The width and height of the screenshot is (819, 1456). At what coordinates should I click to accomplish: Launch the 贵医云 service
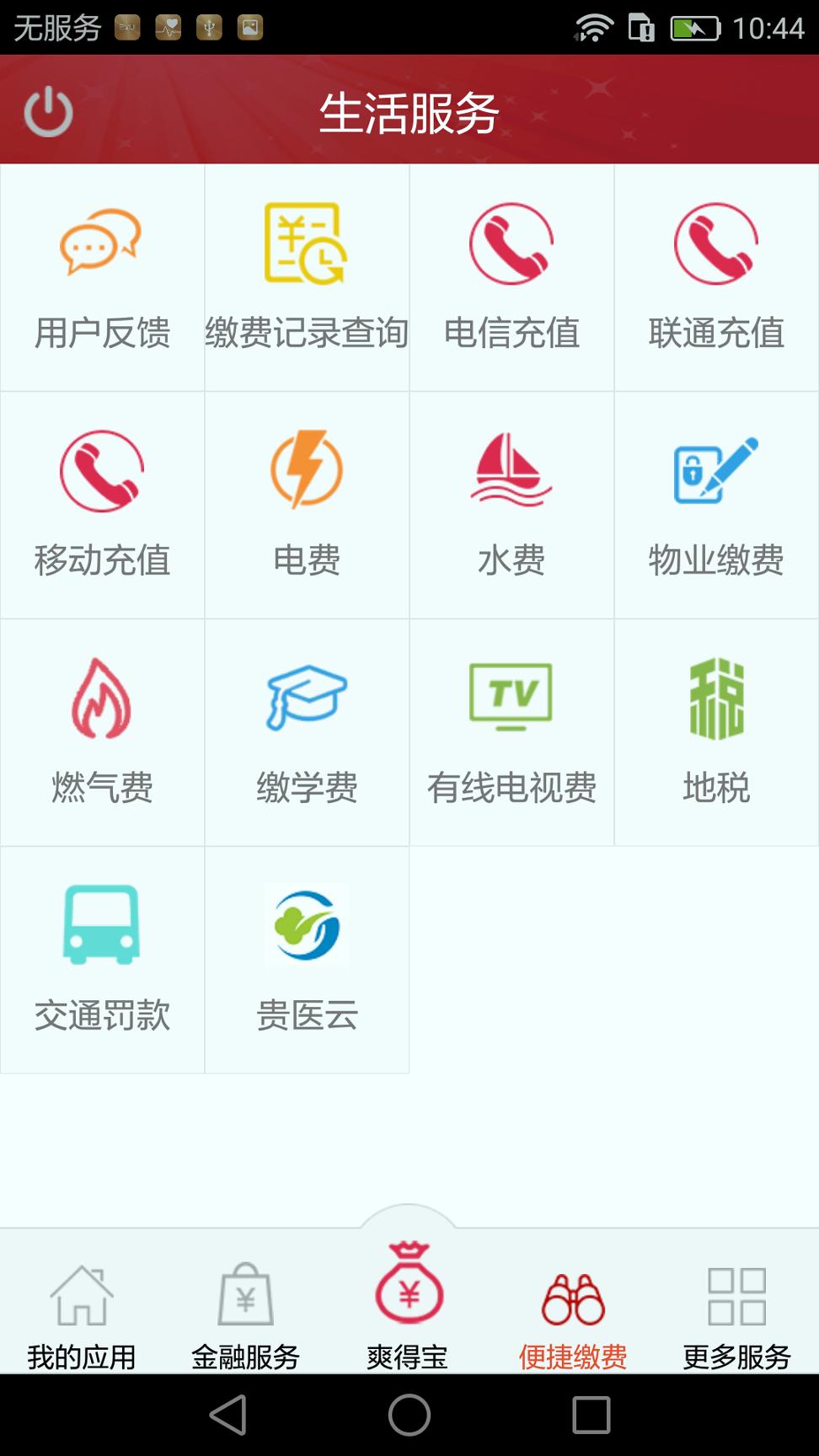(x=307, y=960)
